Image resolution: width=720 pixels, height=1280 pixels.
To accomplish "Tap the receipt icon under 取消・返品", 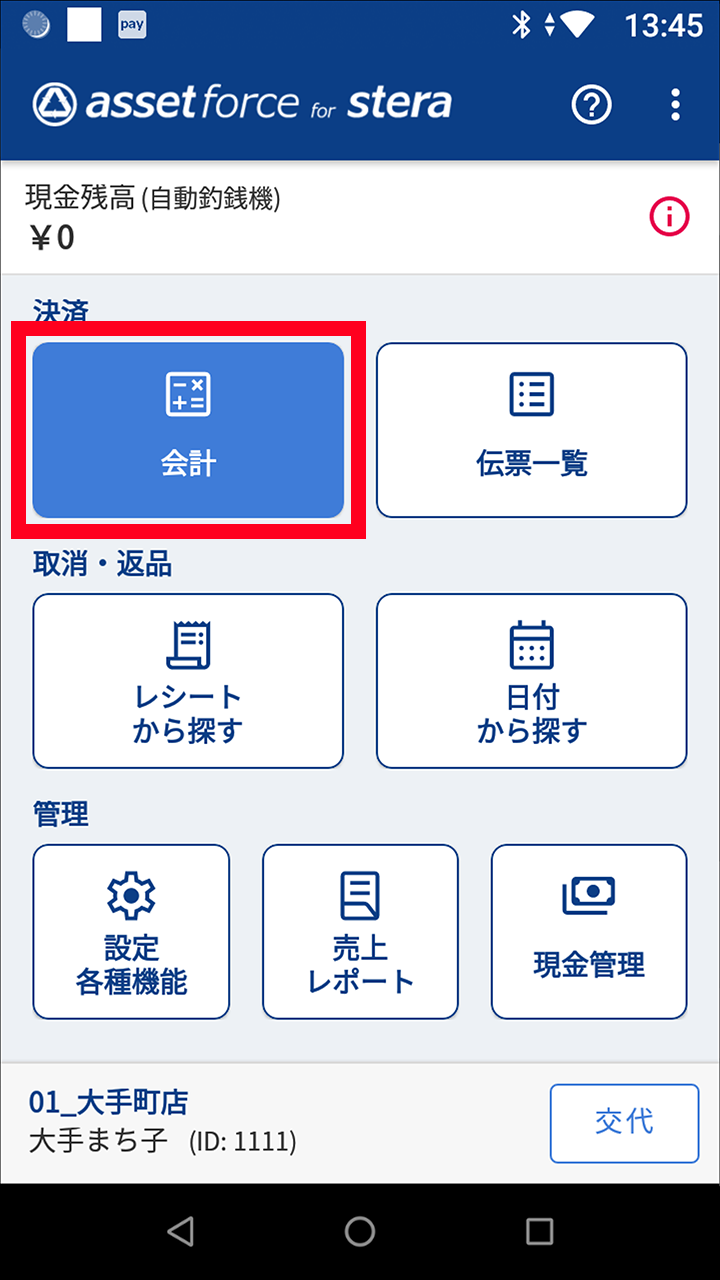I will (x=188, y=645).
